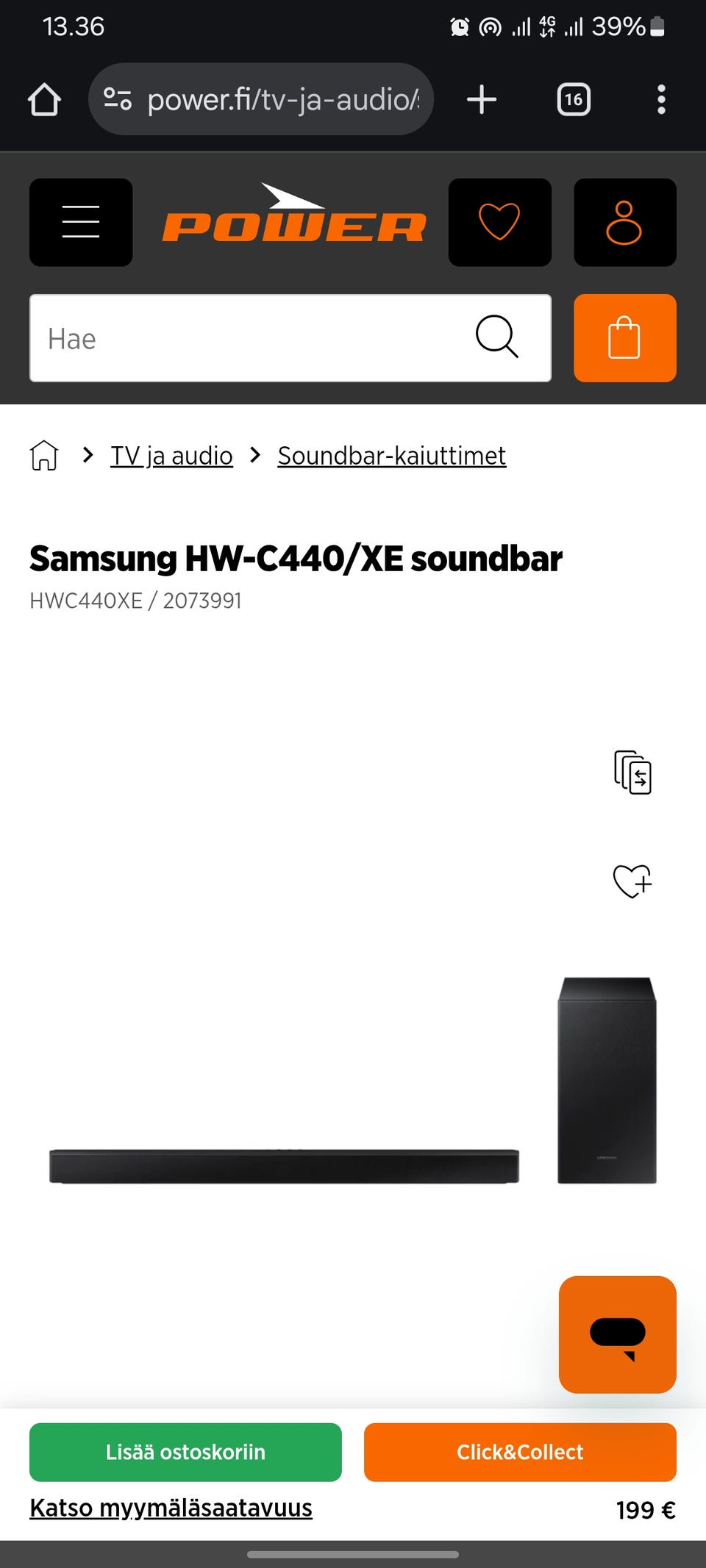This screenshot has width=706, height=1568.
Task: Open the hamburger menu
Action: click(81, 222)
